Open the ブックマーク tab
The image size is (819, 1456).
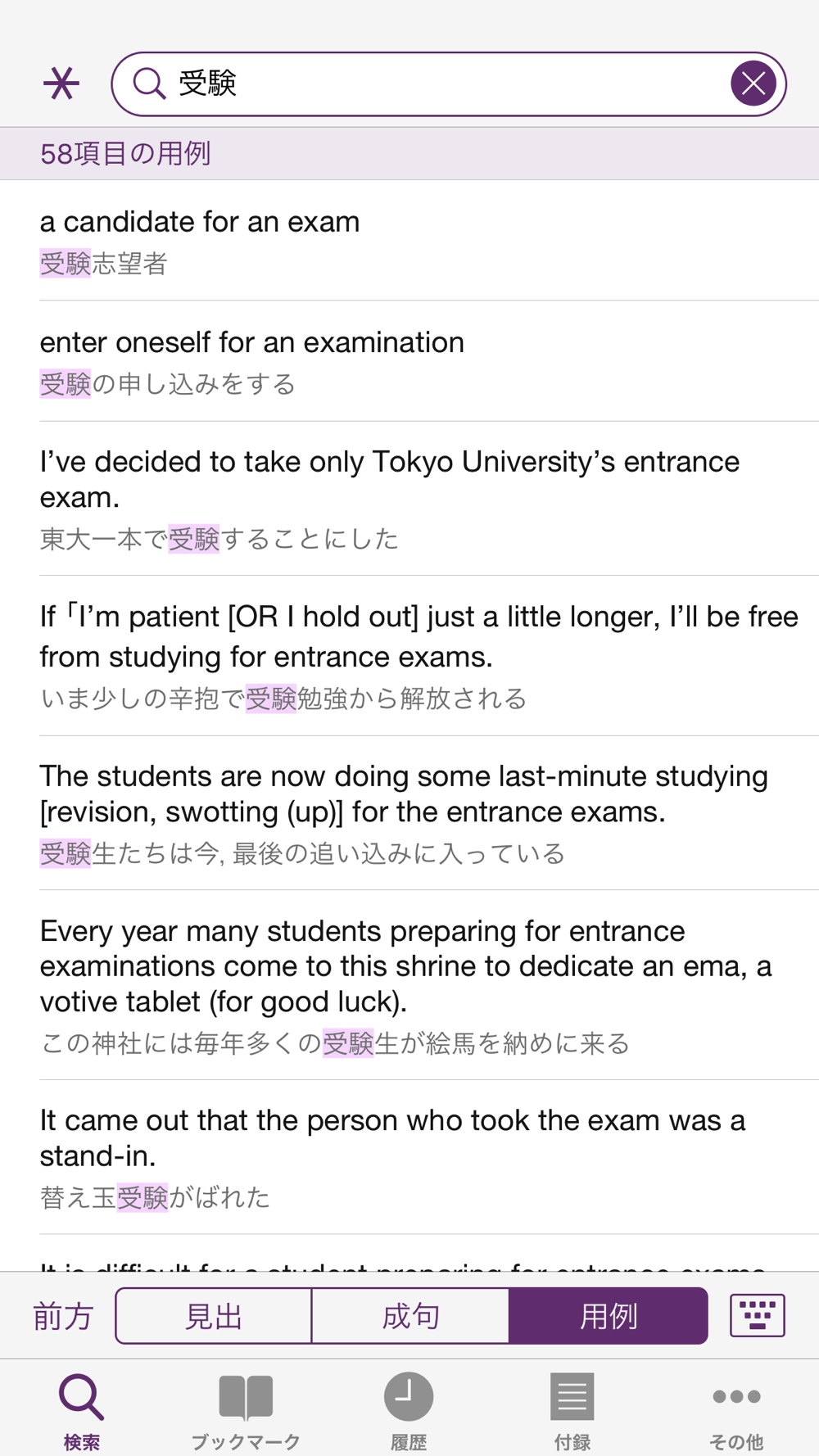[x=246, y=1412]
